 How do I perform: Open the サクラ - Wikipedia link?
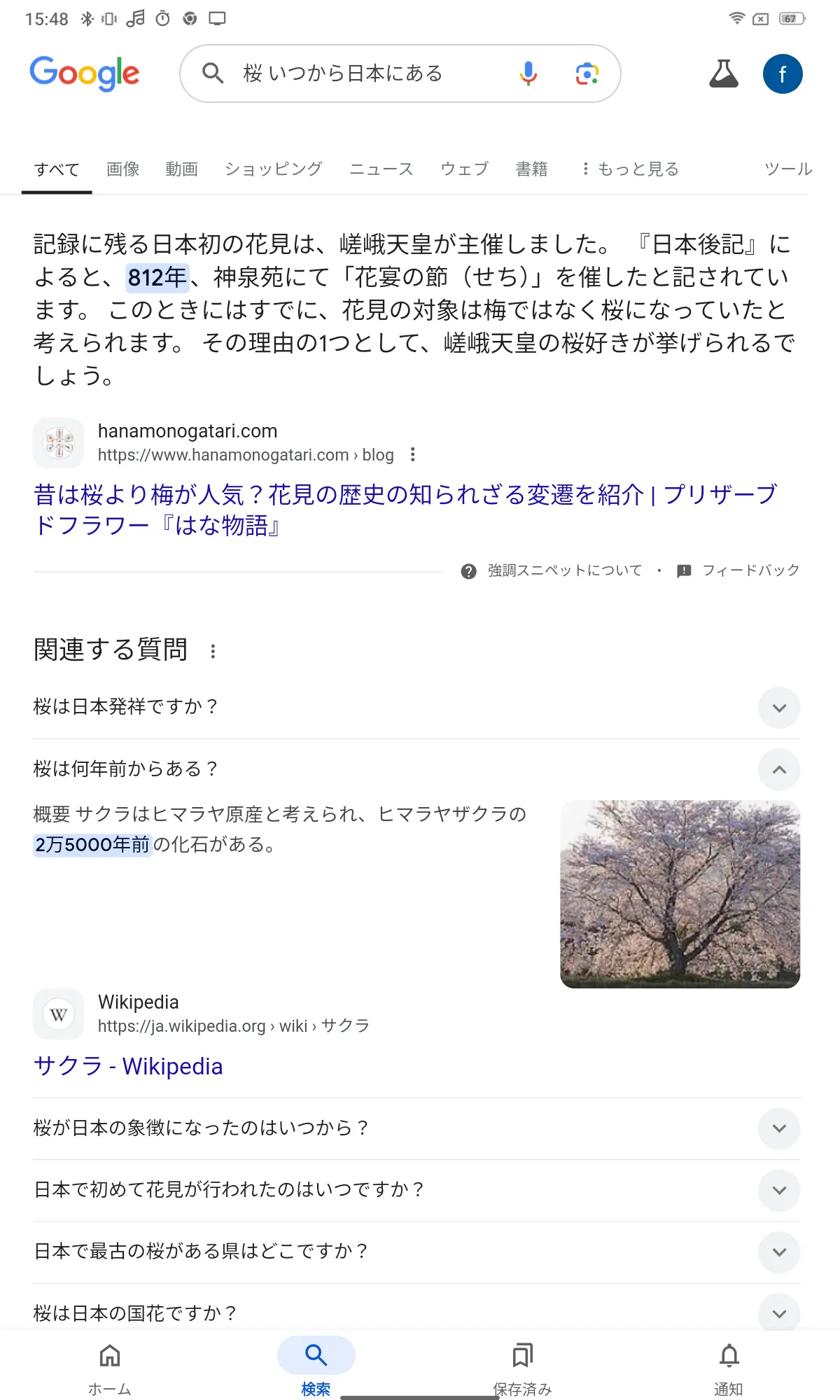[128, 1066]
